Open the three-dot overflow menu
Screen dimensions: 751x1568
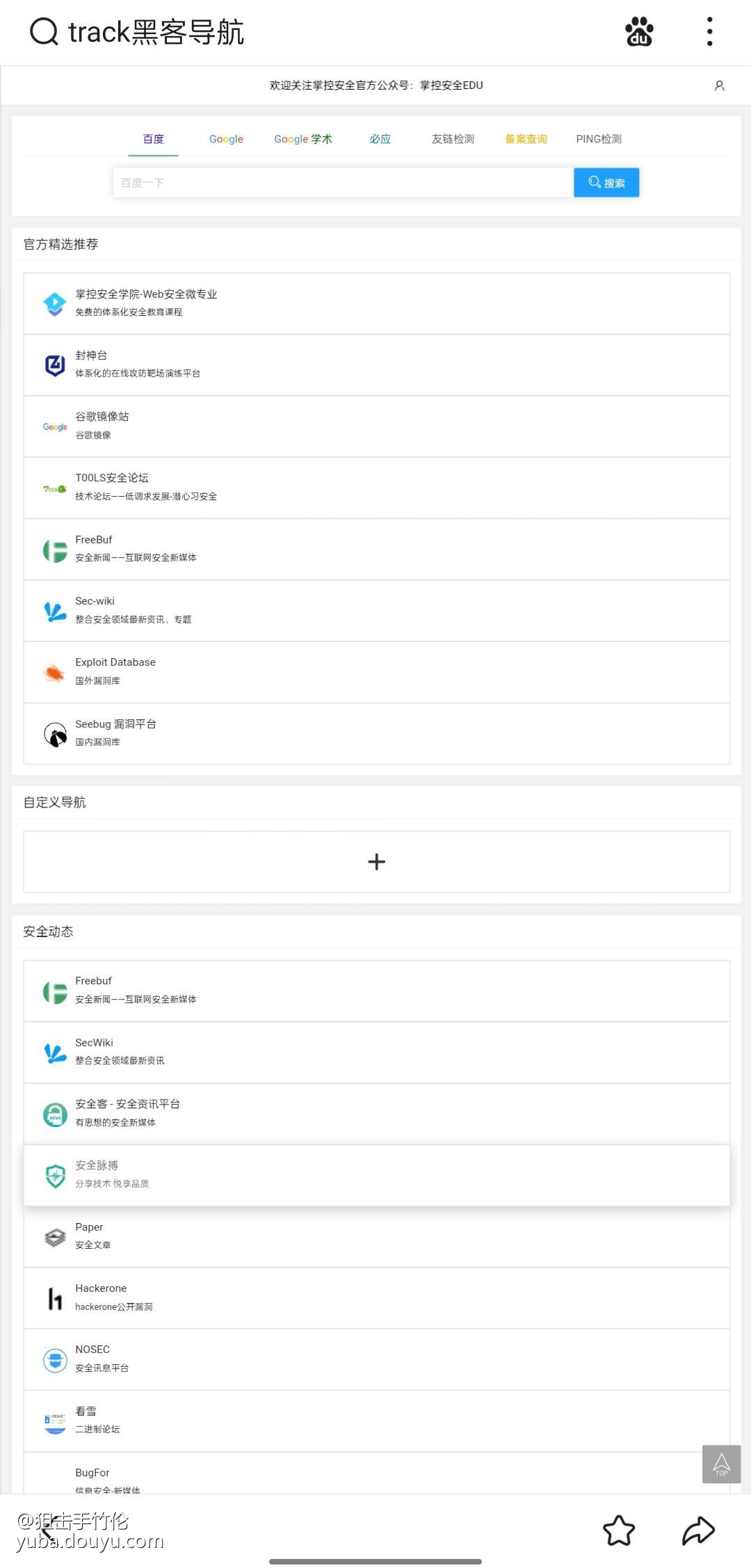click(x=709, y=32)
